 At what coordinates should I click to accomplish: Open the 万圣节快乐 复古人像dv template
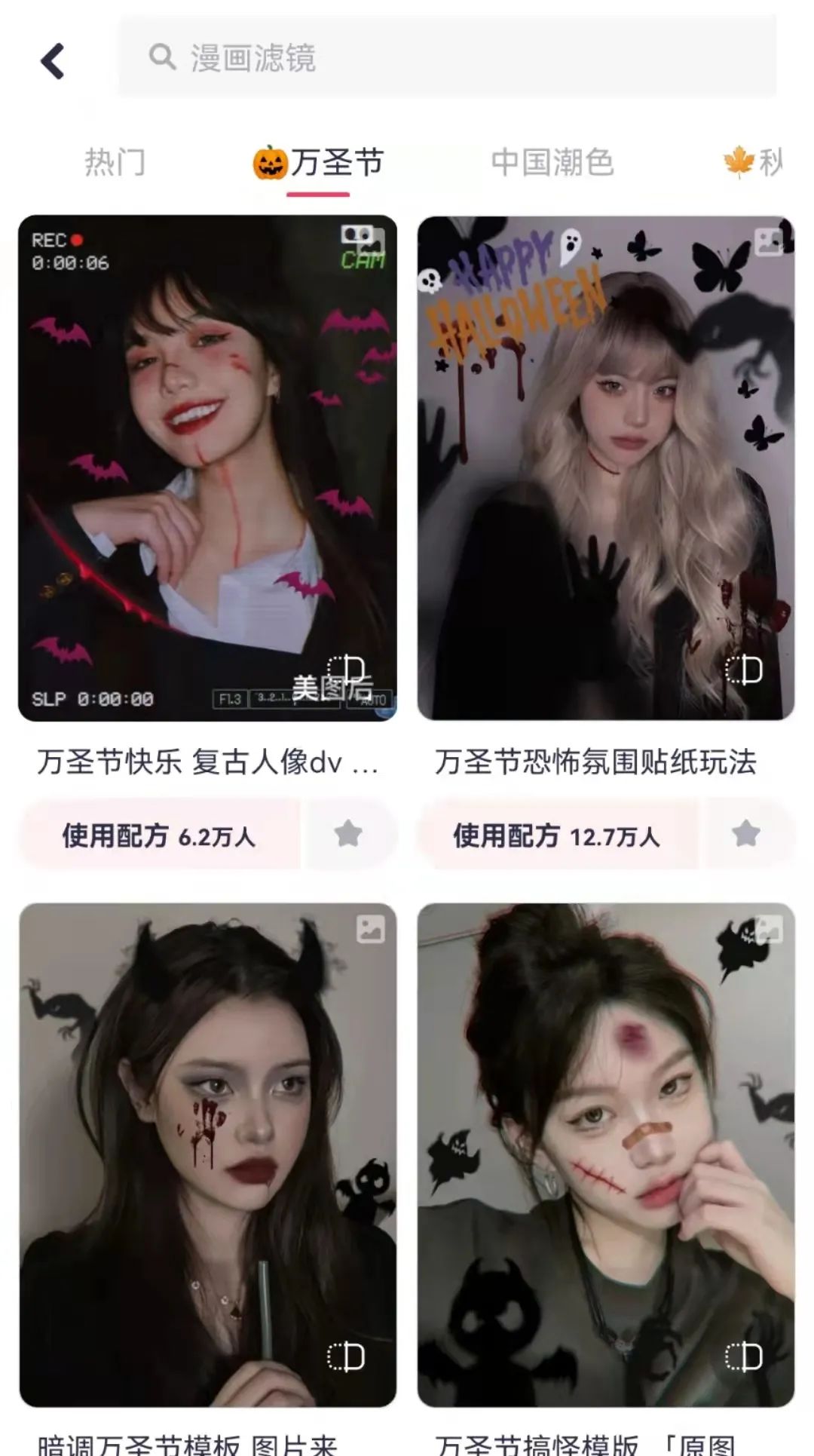207,467
